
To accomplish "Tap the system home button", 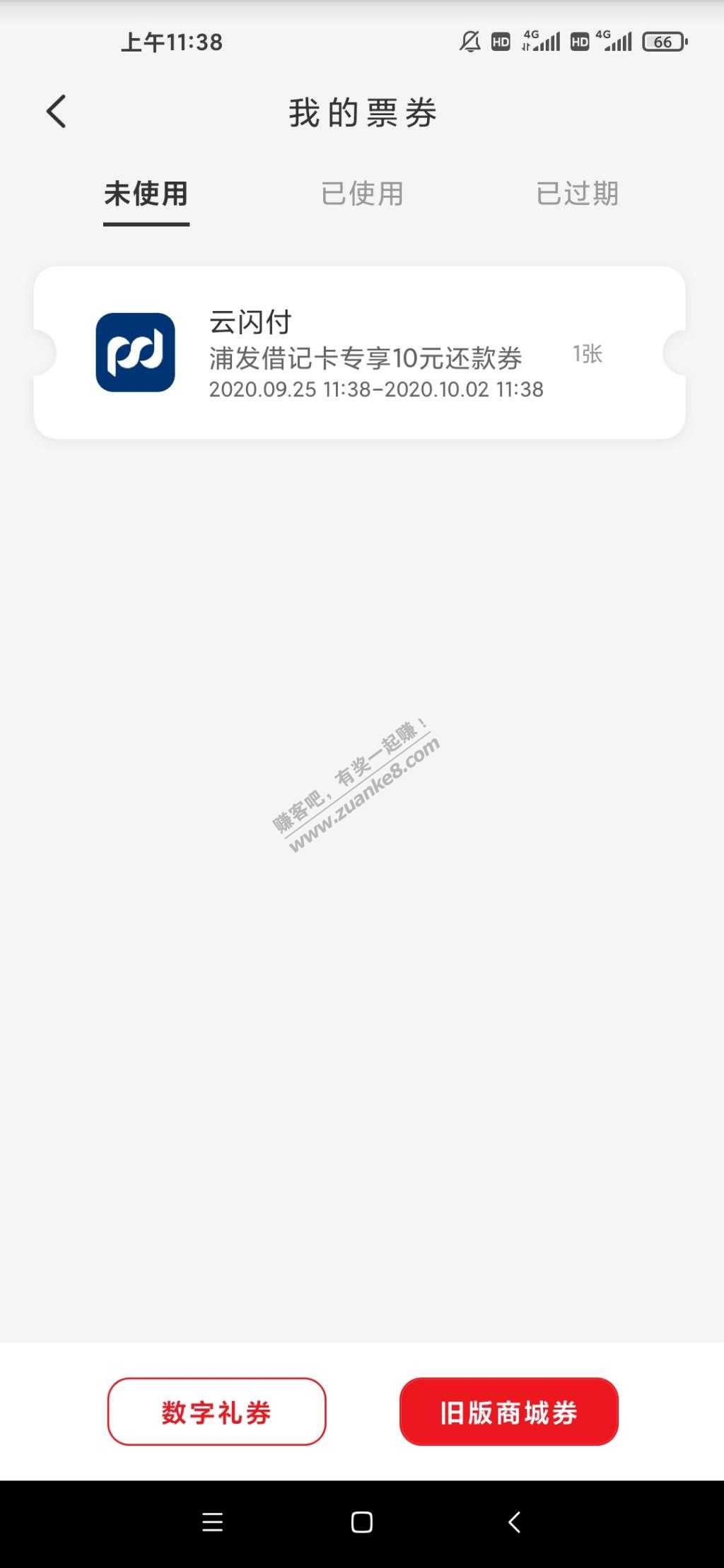I will point(362,1522).
